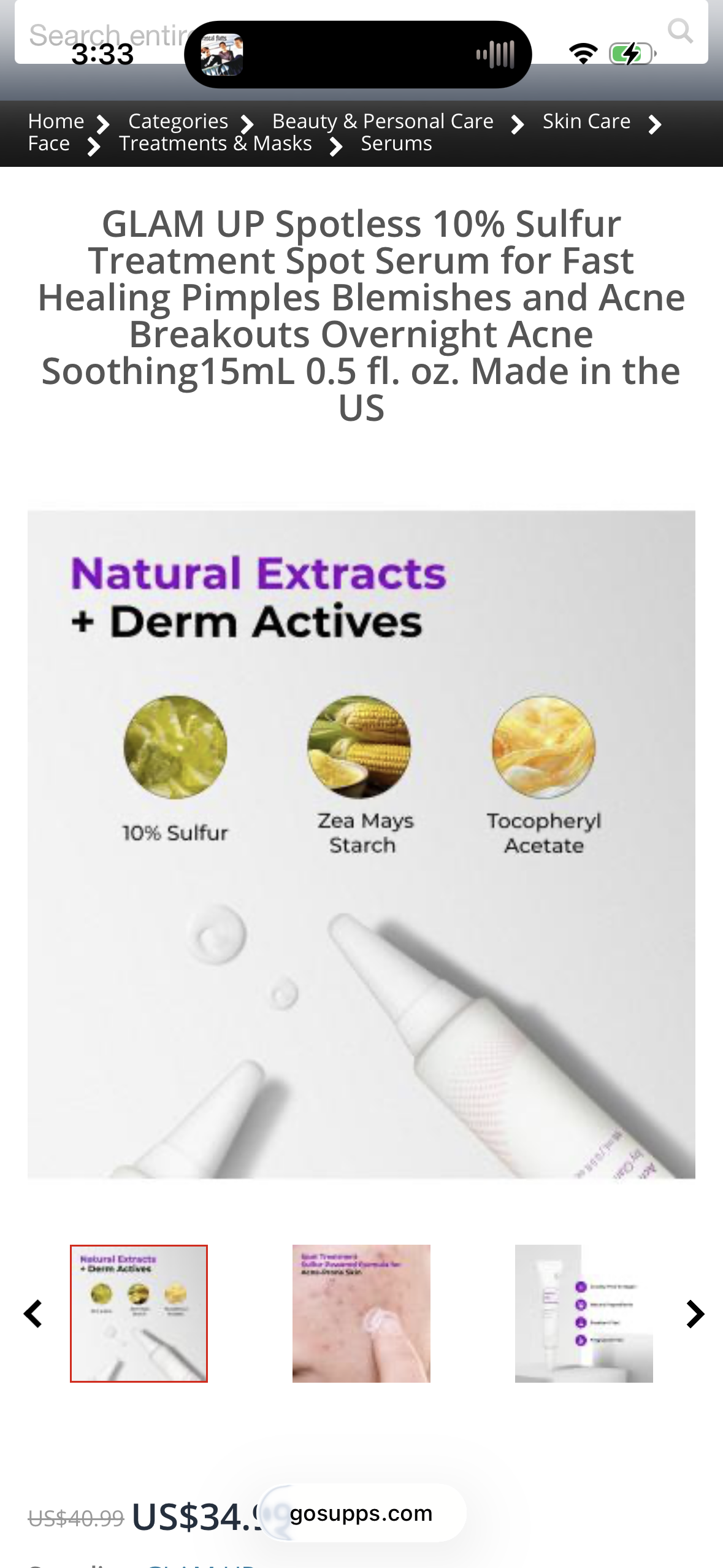723x1568 pixels.
Task: Select the Natural Extracts thumbnail
Action: pos(139,1313)
